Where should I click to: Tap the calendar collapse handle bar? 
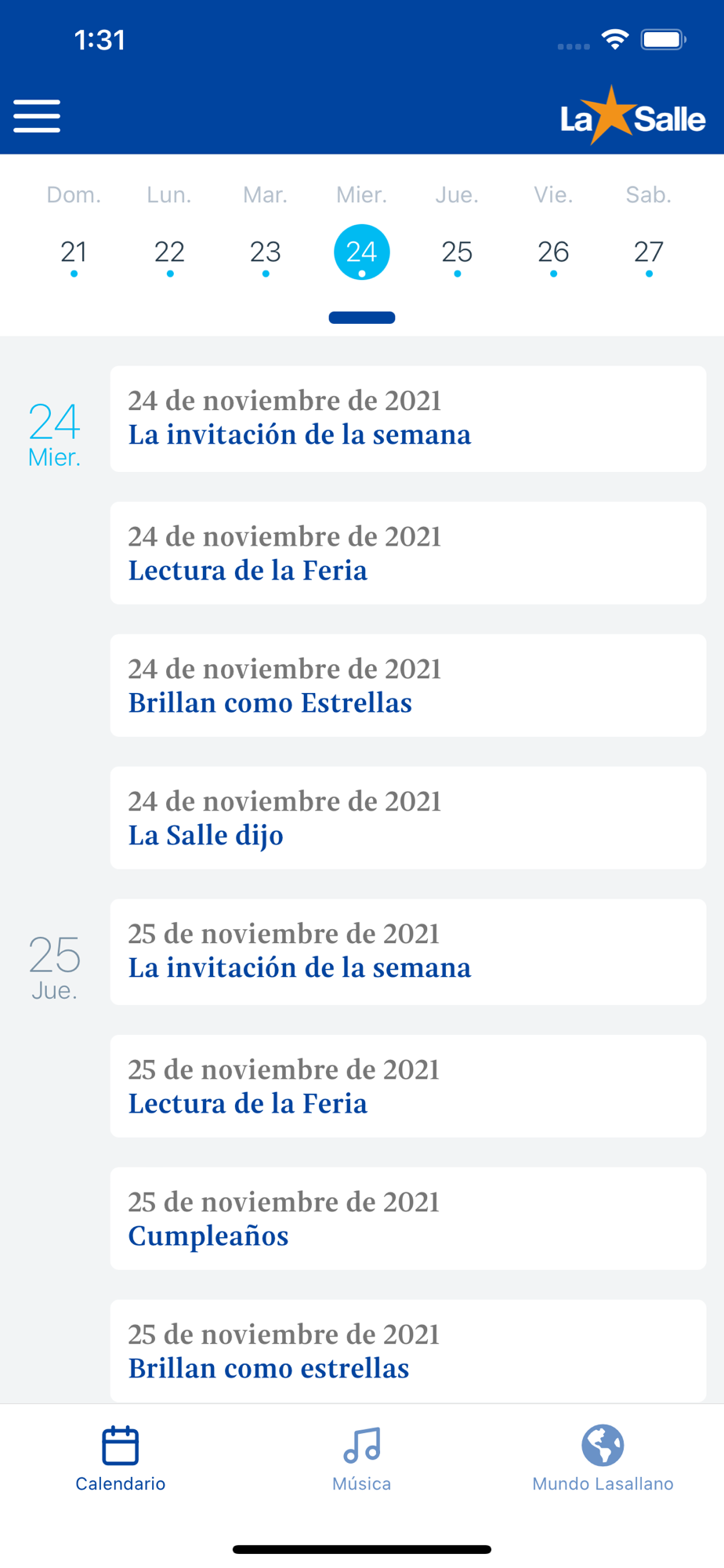click(362, 318)
